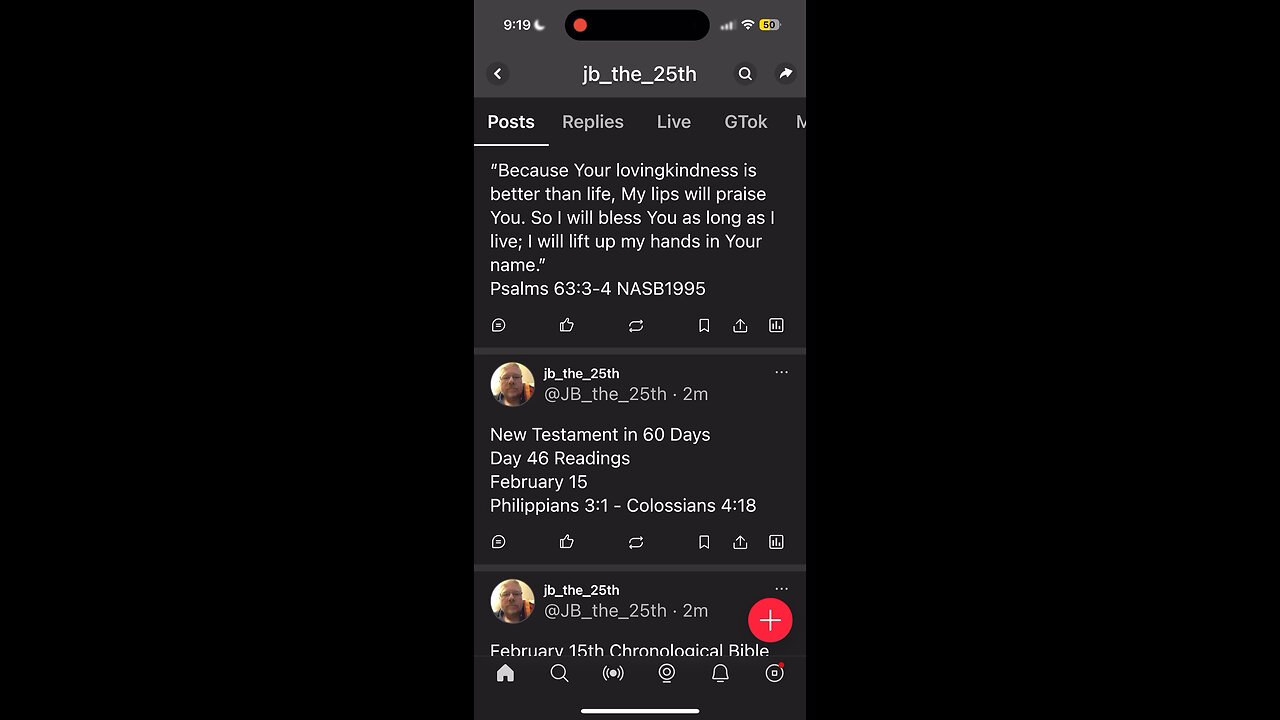Viewport: 1280px width, 720px height.
Task: Repost the Psalms 63:3-4 post
Action: (x=636, y=325)
